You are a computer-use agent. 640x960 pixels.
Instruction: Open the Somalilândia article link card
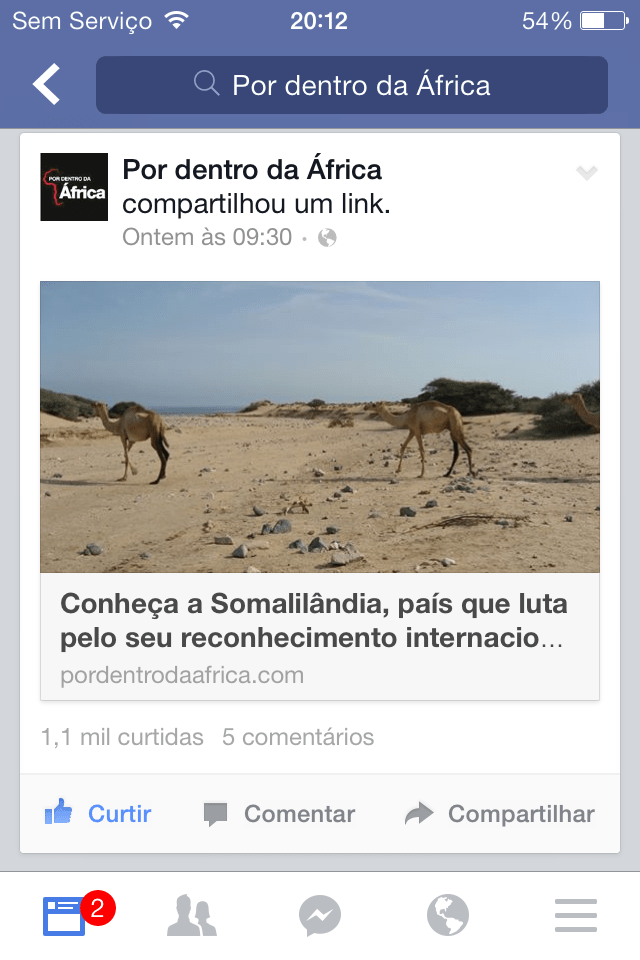[320, 490]
